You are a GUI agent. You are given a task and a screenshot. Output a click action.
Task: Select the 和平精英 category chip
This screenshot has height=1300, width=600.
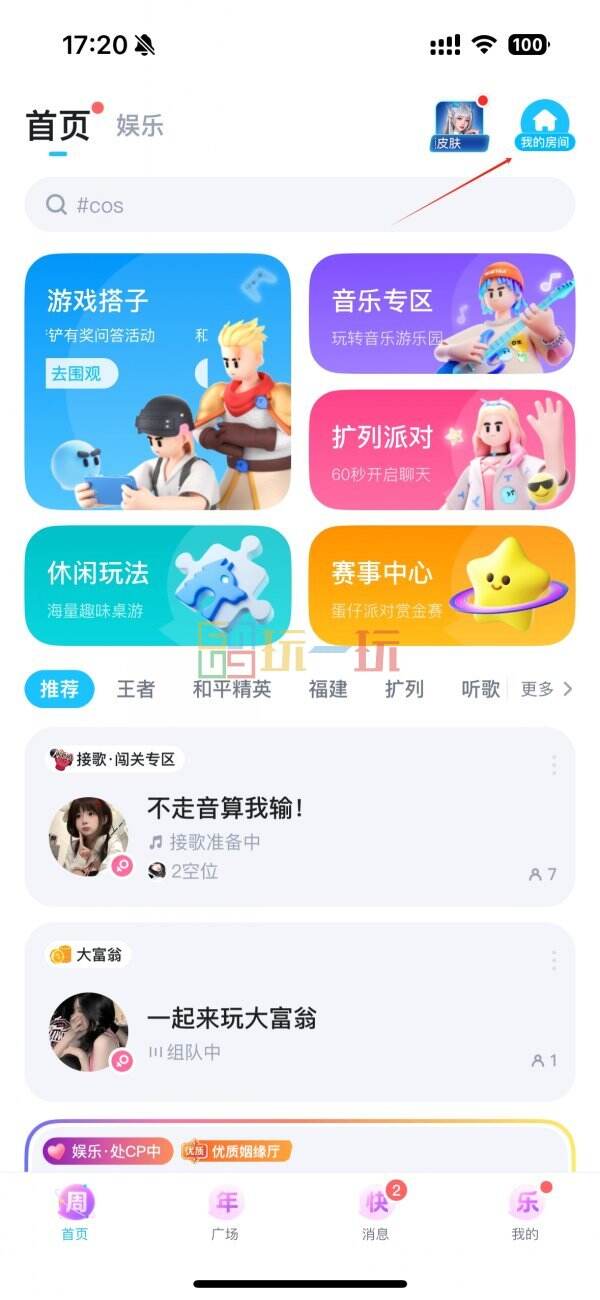click(x=232, y=689)
